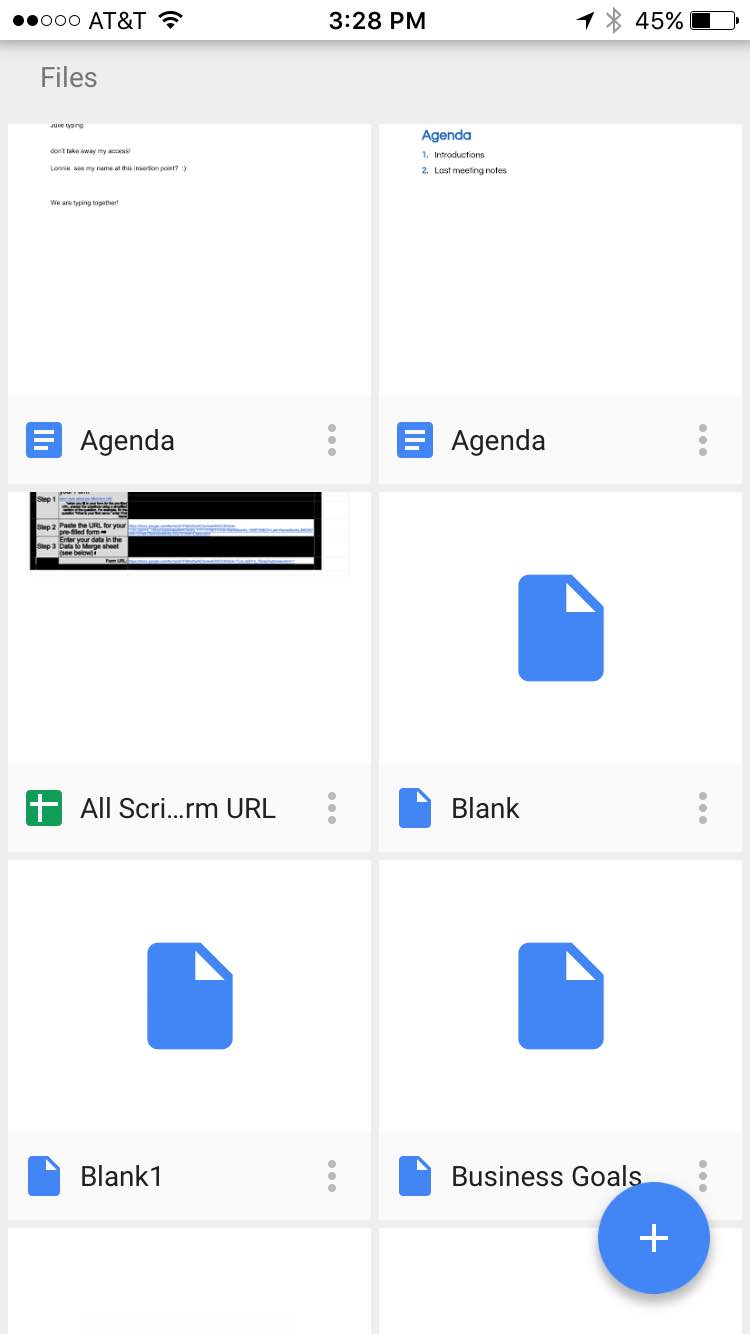Tap the file icon next to Business Goals
Viewport: 750px width, 1334px height.
point(415,1176)
